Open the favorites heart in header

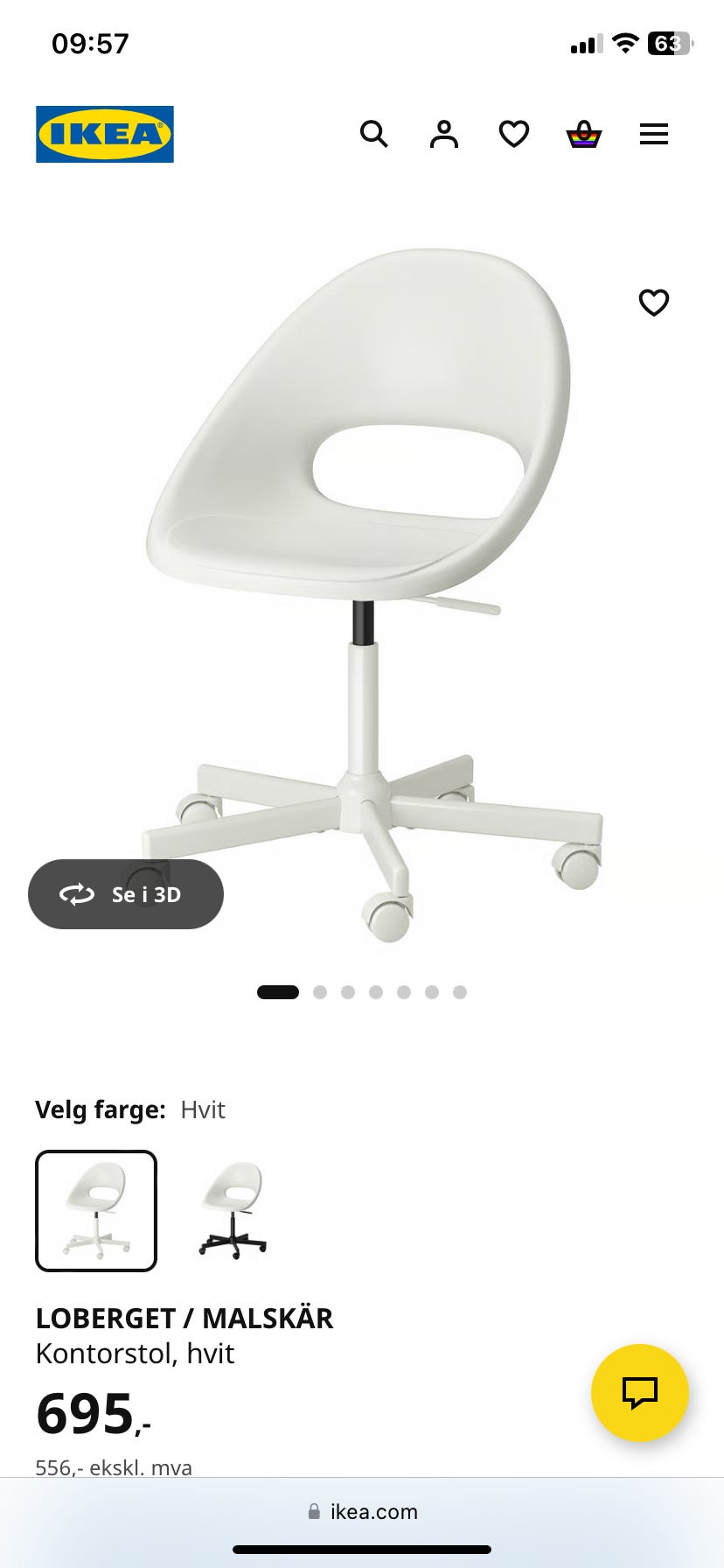coord(514,134)
